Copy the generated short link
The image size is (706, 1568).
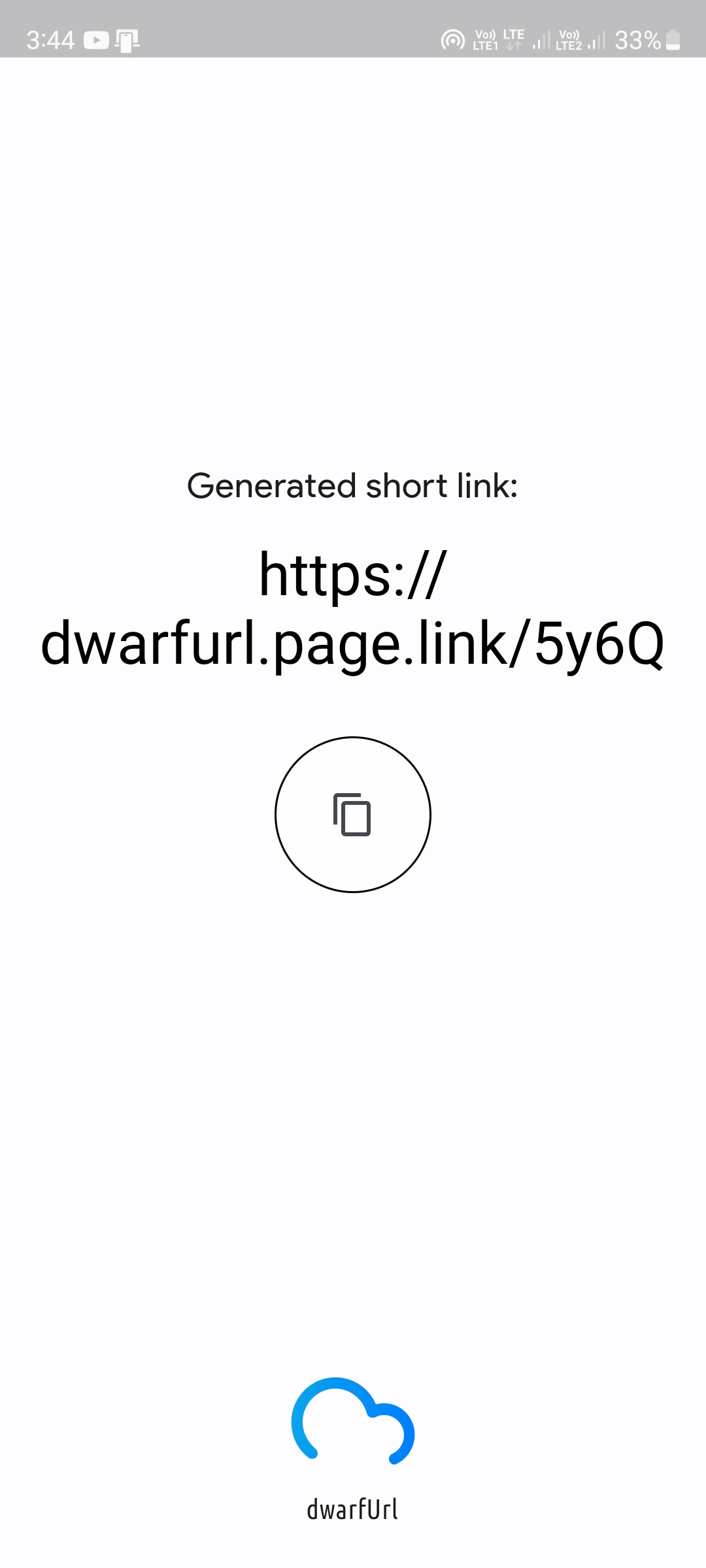pos(352,814)
